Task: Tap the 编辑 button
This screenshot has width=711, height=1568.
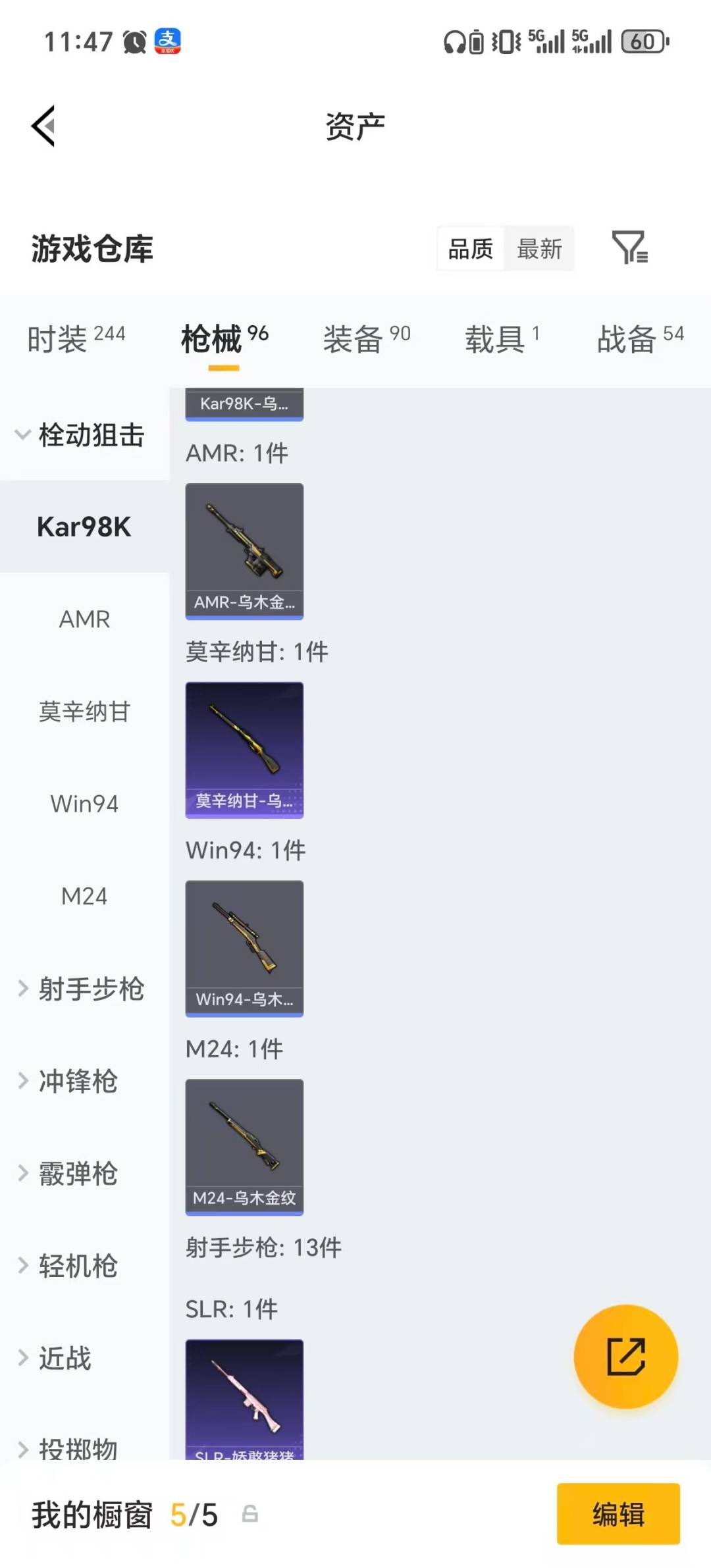Action: (x=618, y=1515)
